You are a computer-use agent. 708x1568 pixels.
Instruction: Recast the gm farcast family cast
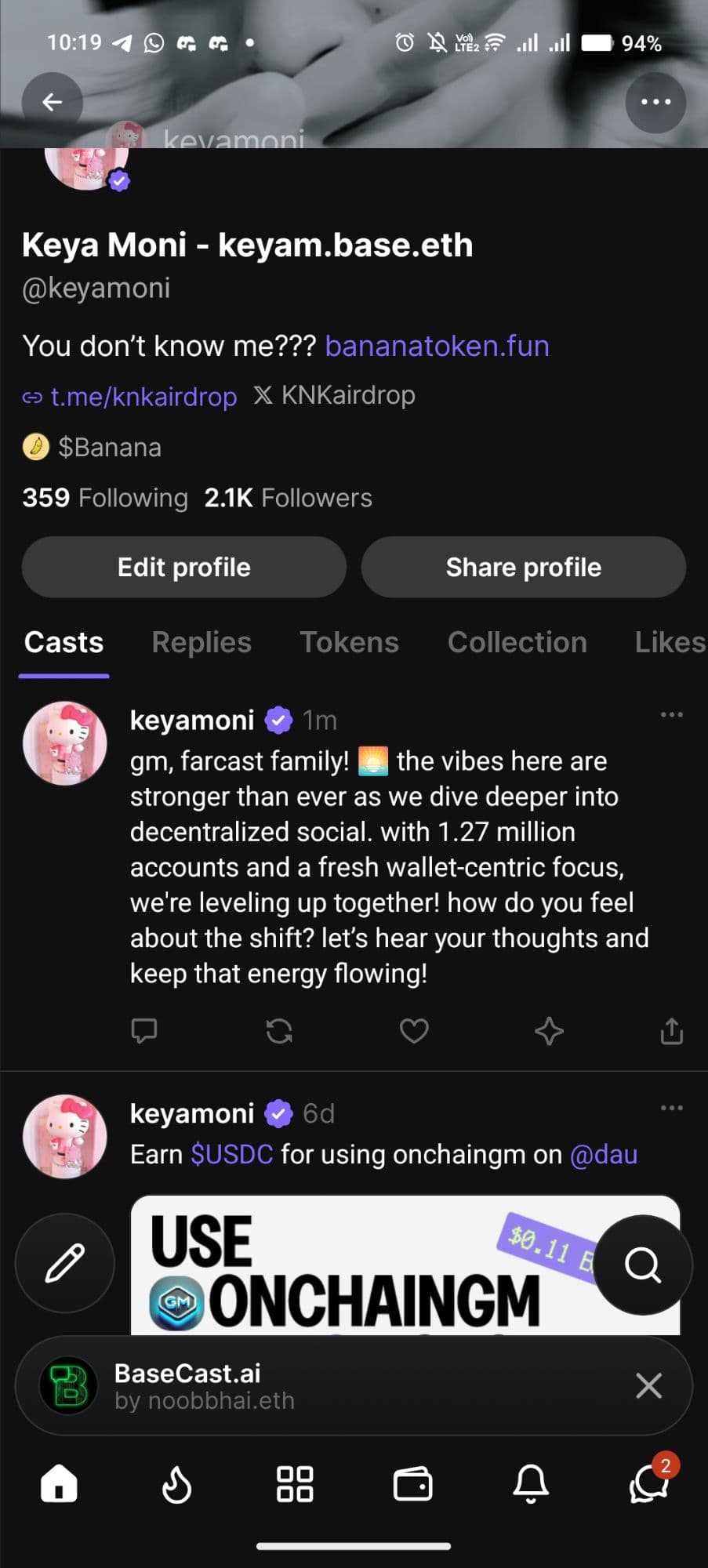point(279,1030)
